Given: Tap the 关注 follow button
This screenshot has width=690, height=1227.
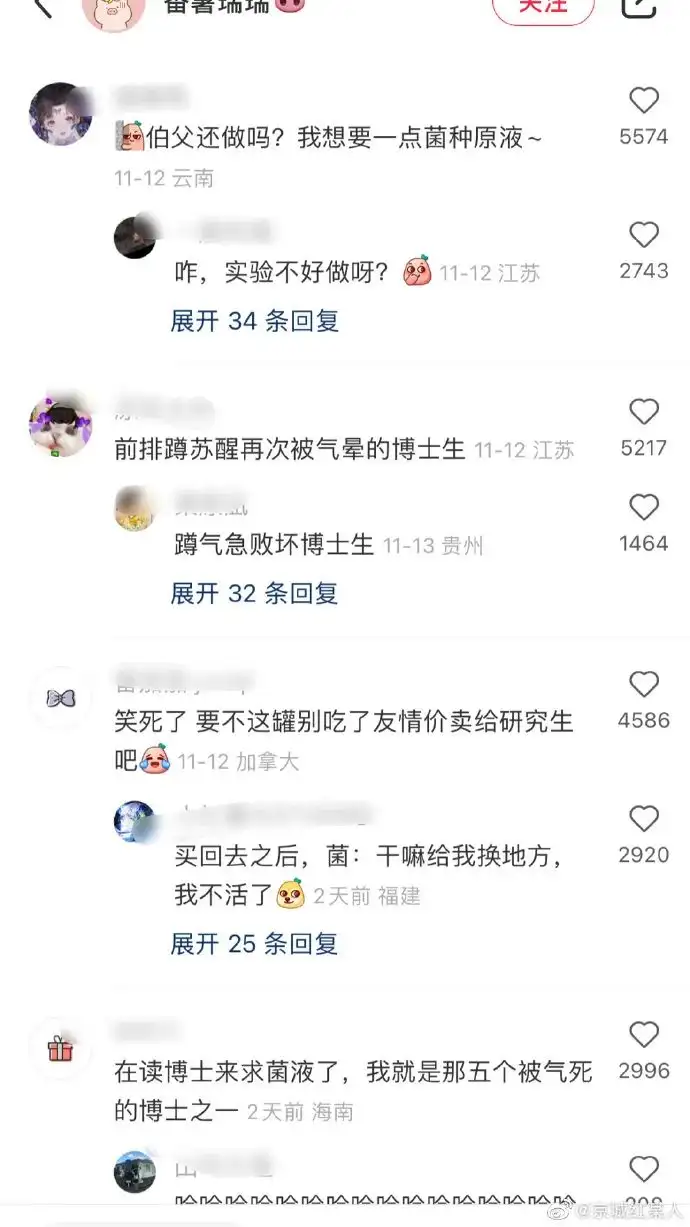Looking at the screenshot, I should 543,8.
